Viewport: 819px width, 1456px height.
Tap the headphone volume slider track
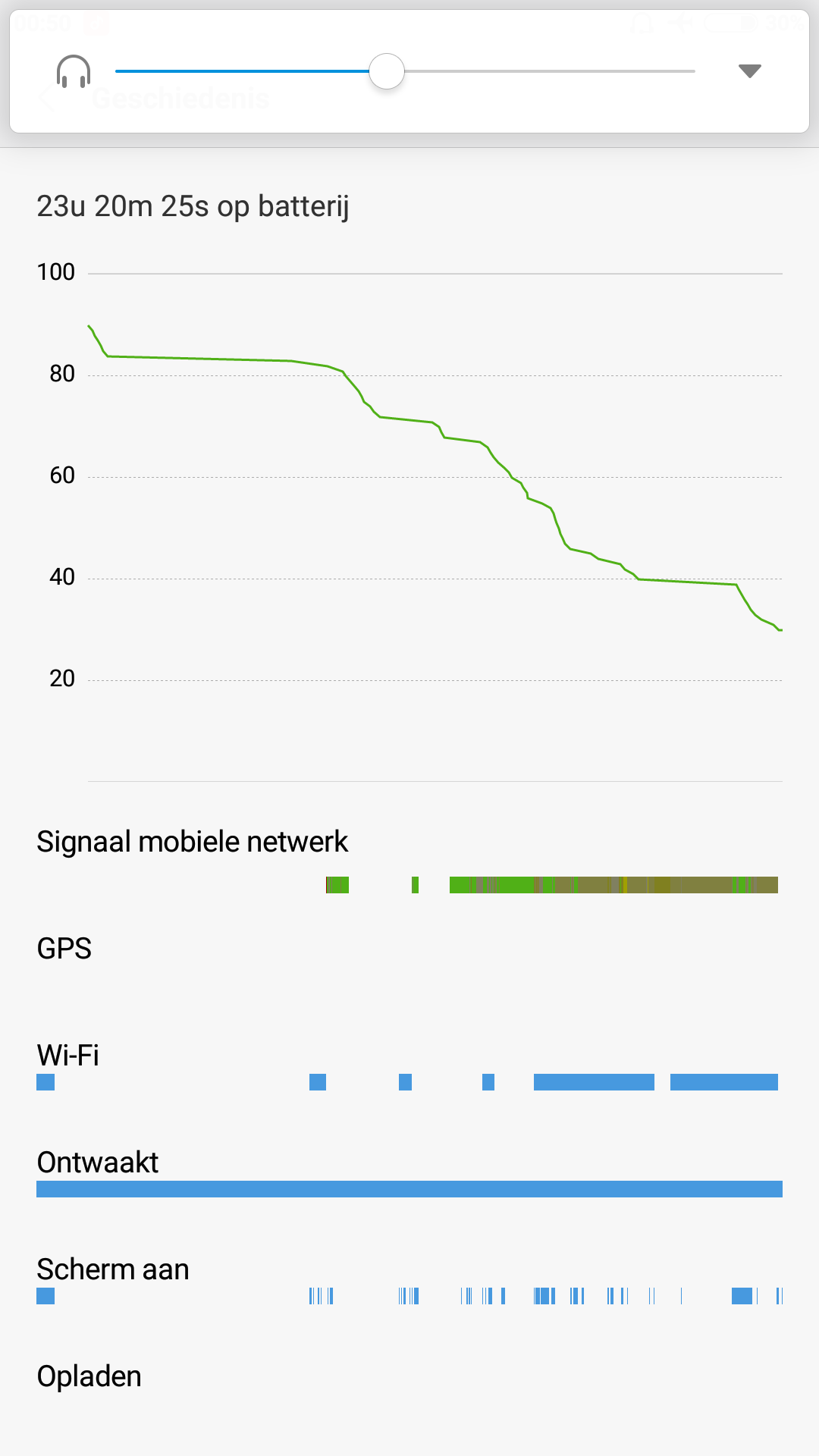(x=405, y=71)
